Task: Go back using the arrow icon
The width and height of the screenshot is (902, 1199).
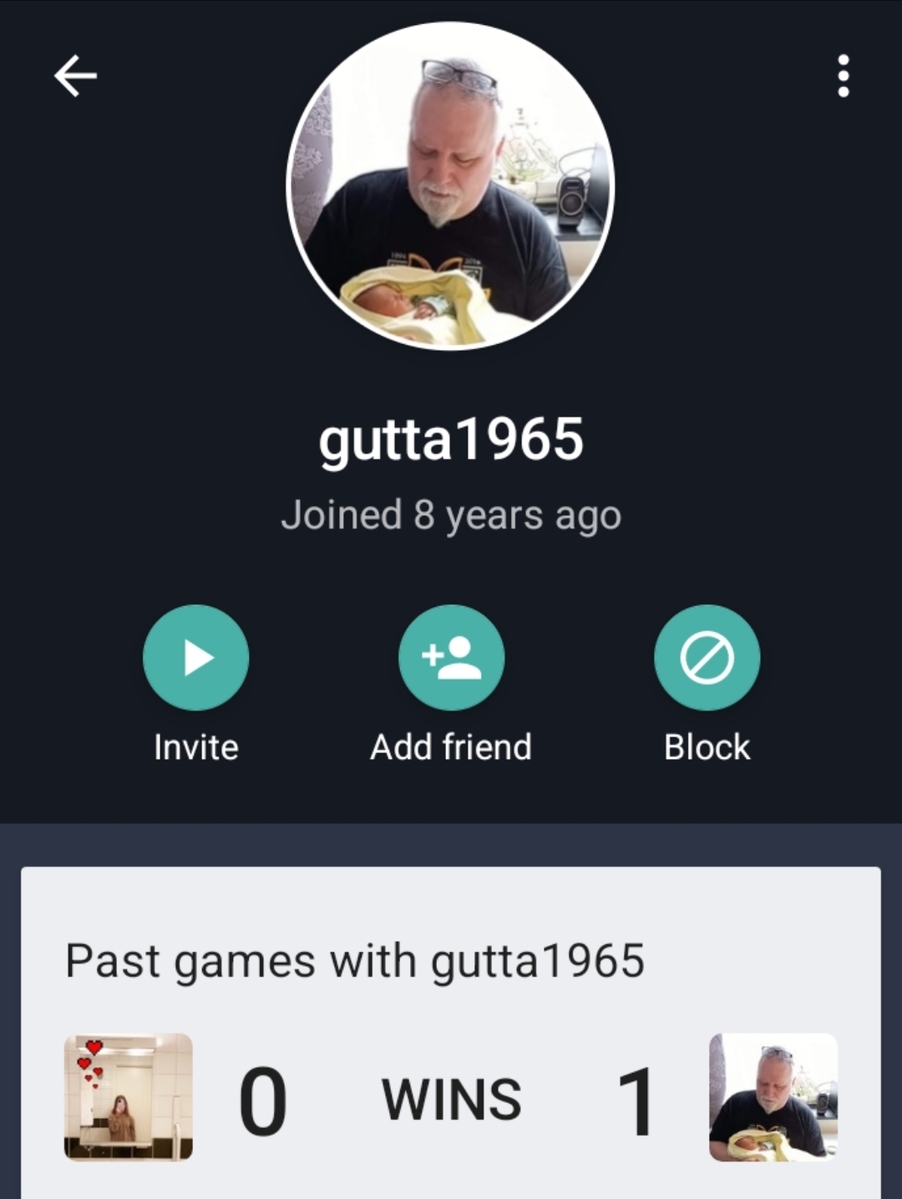Action: (75, 76)
